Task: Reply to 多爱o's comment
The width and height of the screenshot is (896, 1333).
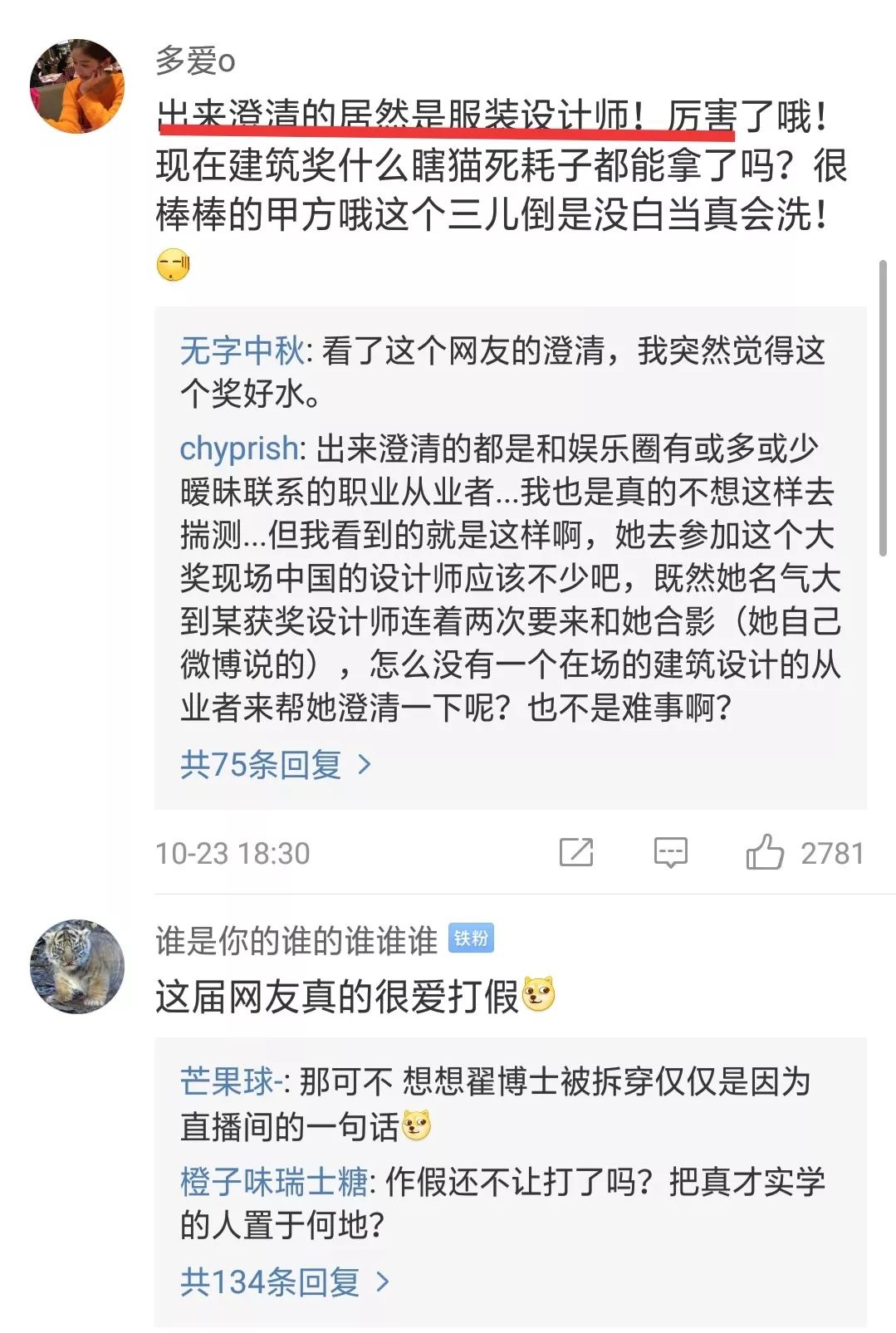Action: click(670, 852)
